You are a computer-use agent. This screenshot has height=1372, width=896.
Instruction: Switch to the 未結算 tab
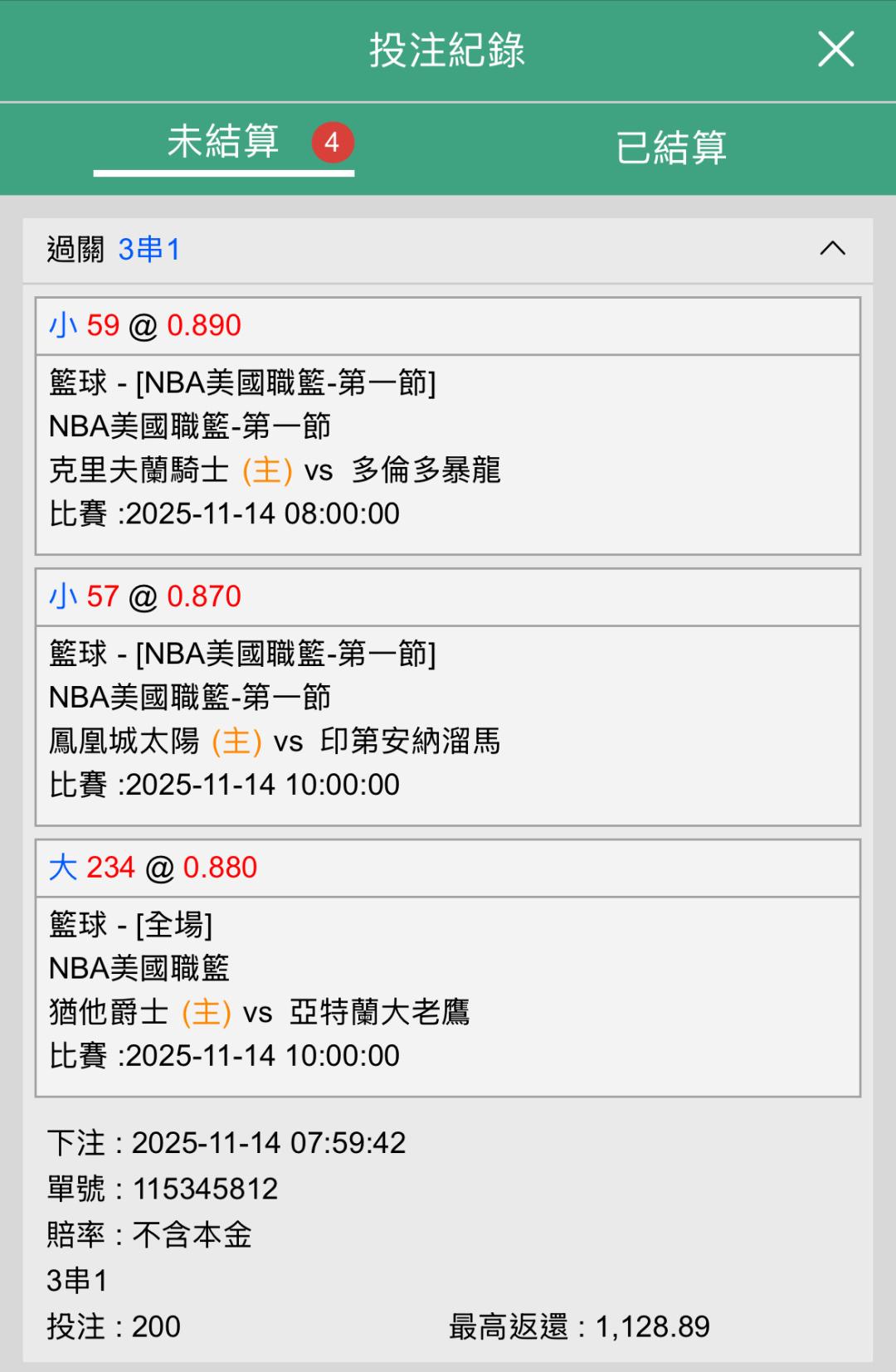tap(223, 143)
